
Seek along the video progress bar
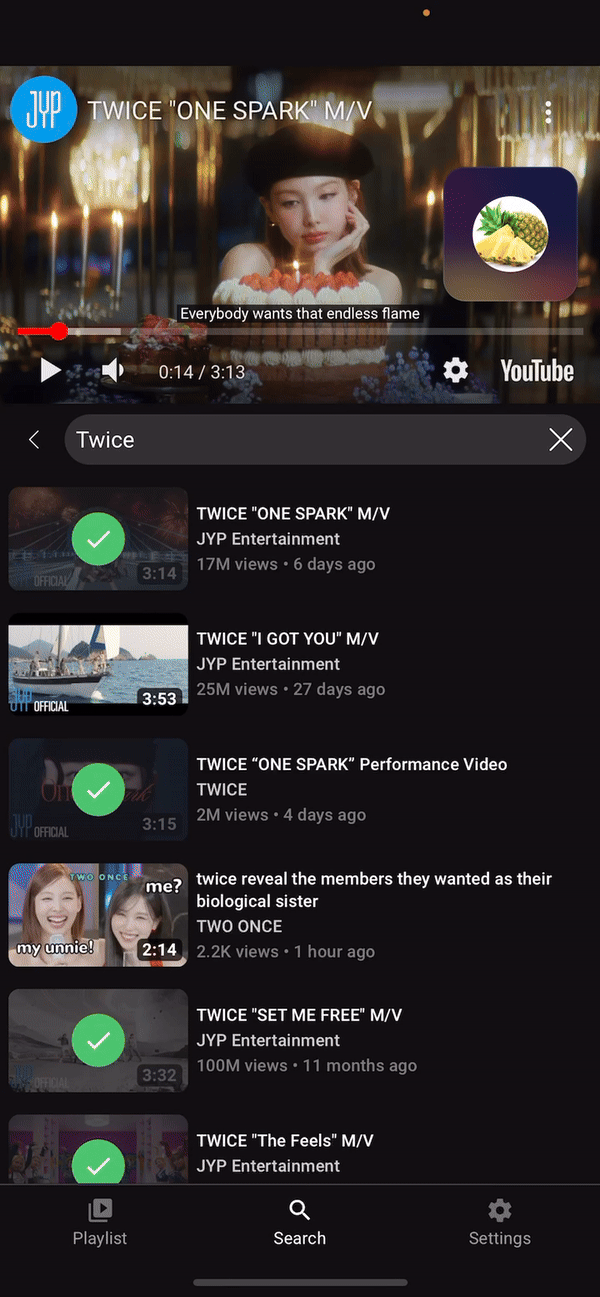click(x=300, y=331)
